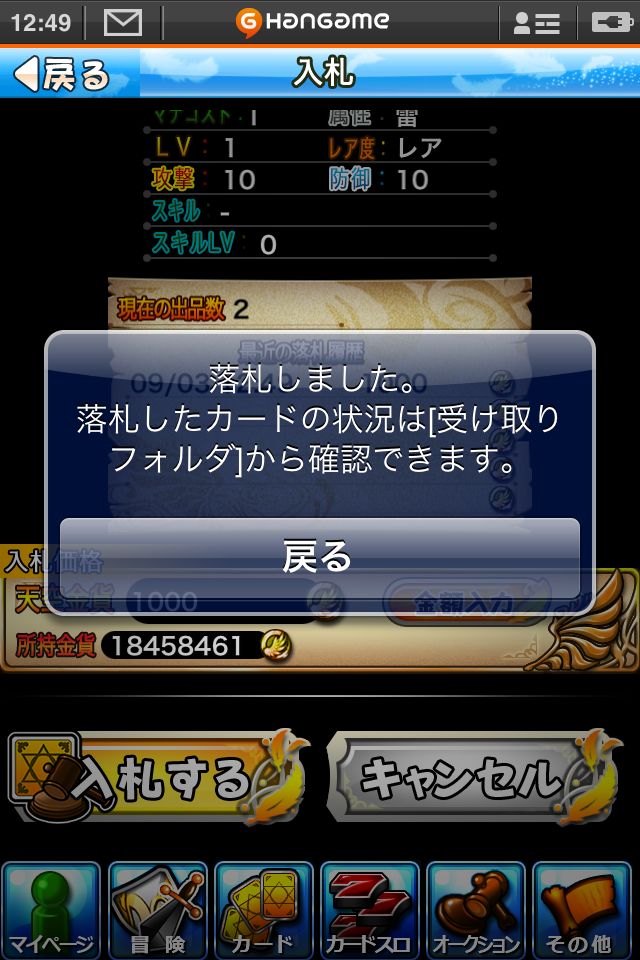The width and height of the screenshot is (640, 960).
Task: Open the friends list icon
Action: click(536, 22)
